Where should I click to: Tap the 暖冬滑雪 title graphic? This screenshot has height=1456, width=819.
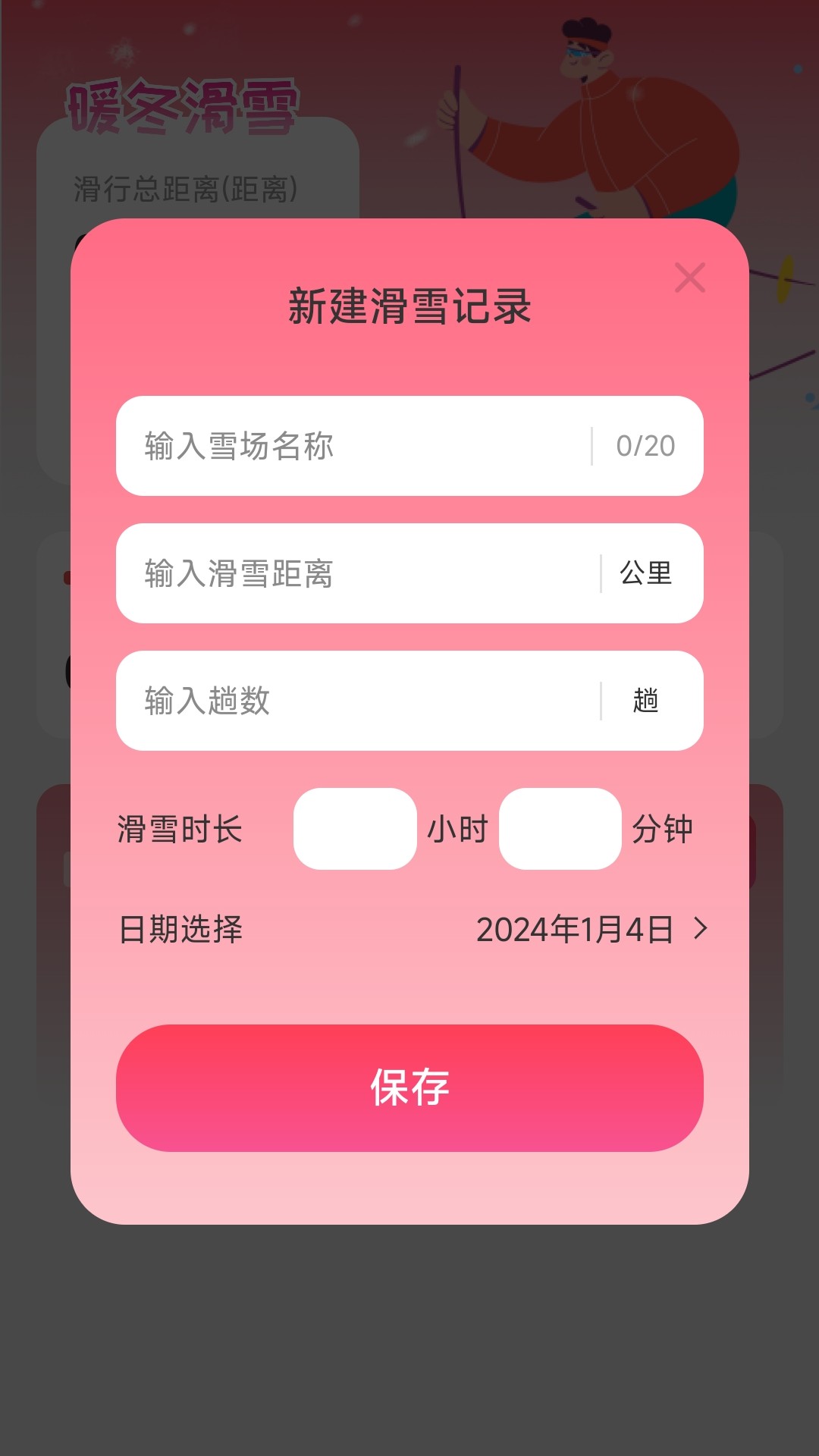182,106
